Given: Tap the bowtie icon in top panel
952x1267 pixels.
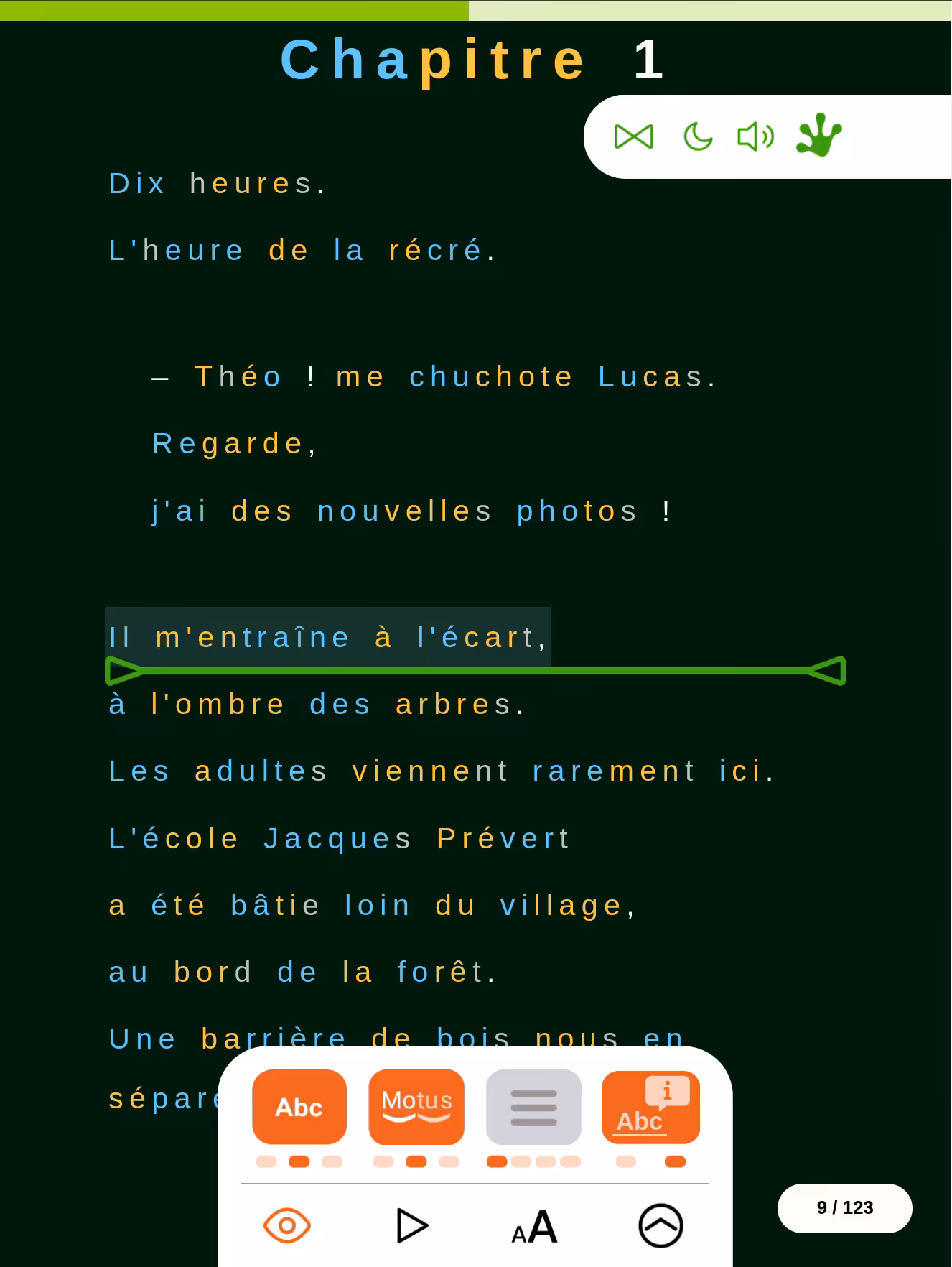Looking at the screenshot, I should (634, 136).
